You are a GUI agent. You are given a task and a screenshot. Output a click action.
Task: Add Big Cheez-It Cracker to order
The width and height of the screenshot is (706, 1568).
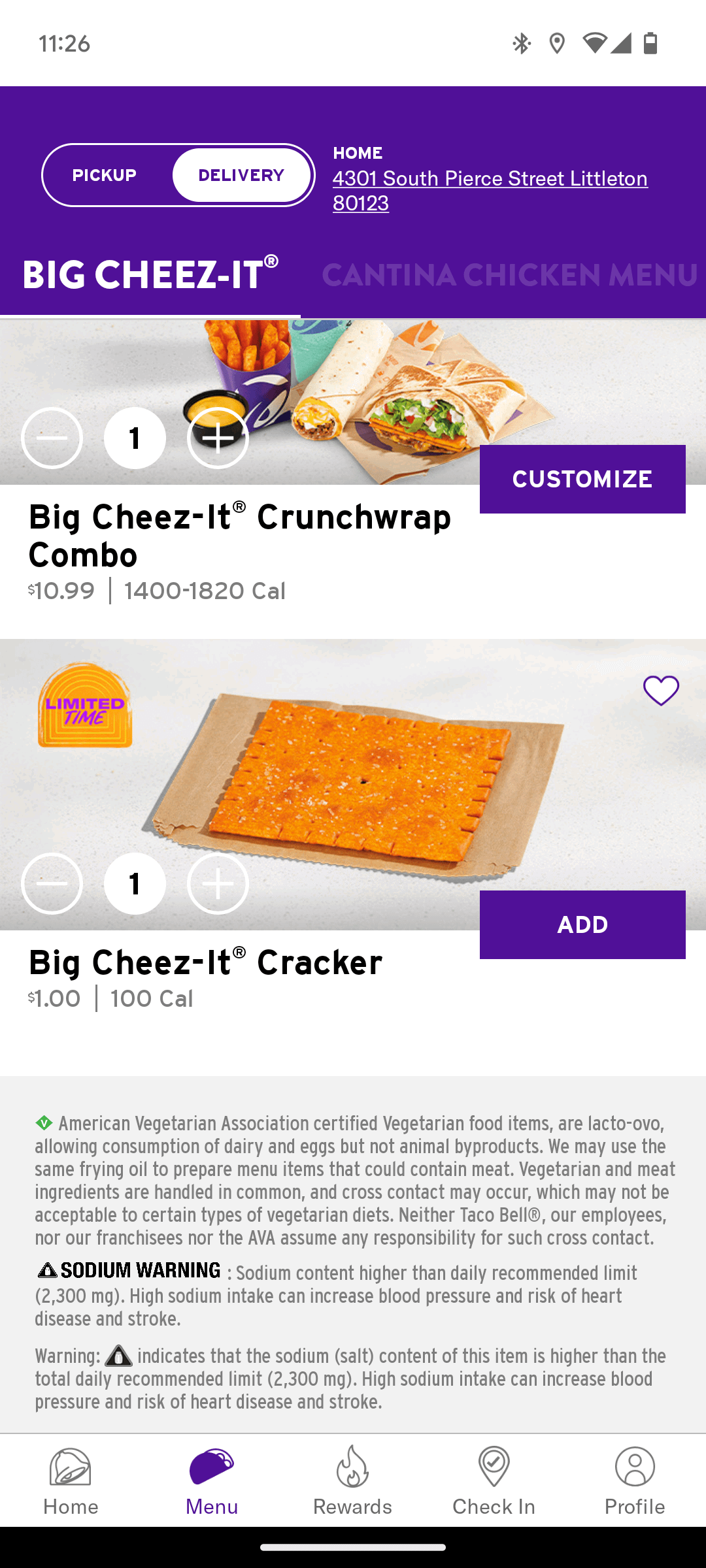582,924
